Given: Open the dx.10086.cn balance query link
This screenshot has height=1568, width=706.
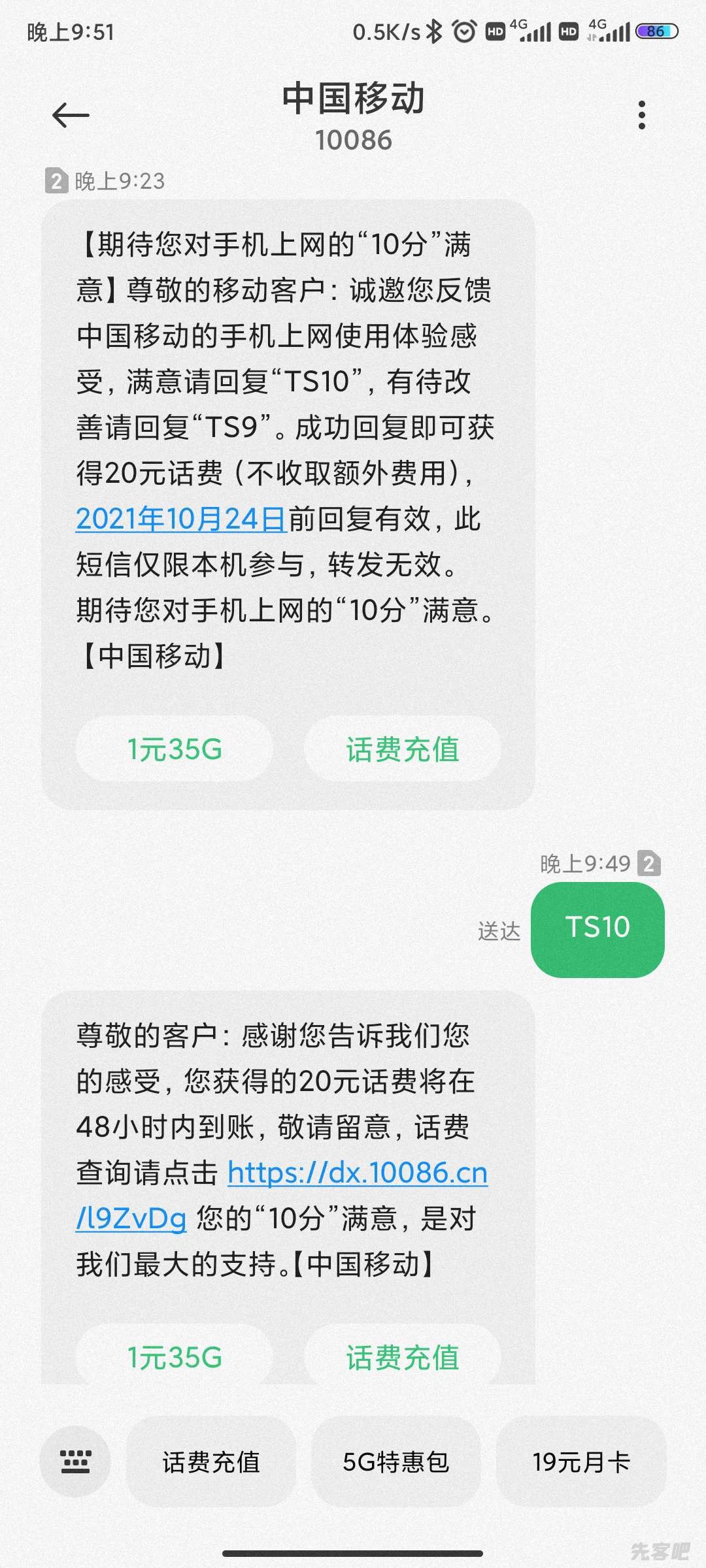Looking at the screenshot, I should (357, 1173).
